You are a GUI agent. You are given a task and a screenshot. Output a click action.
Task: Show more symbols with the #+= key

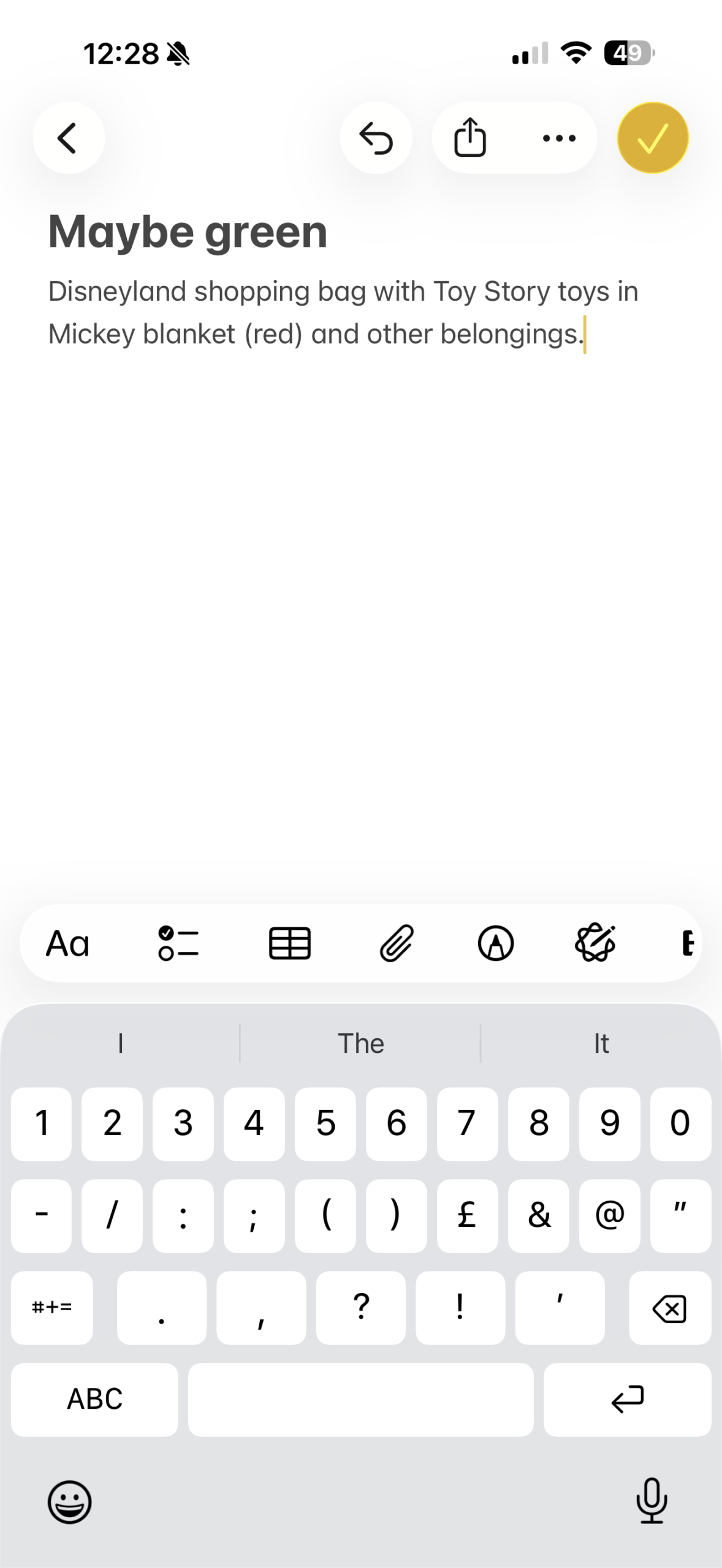[52, 1308]
